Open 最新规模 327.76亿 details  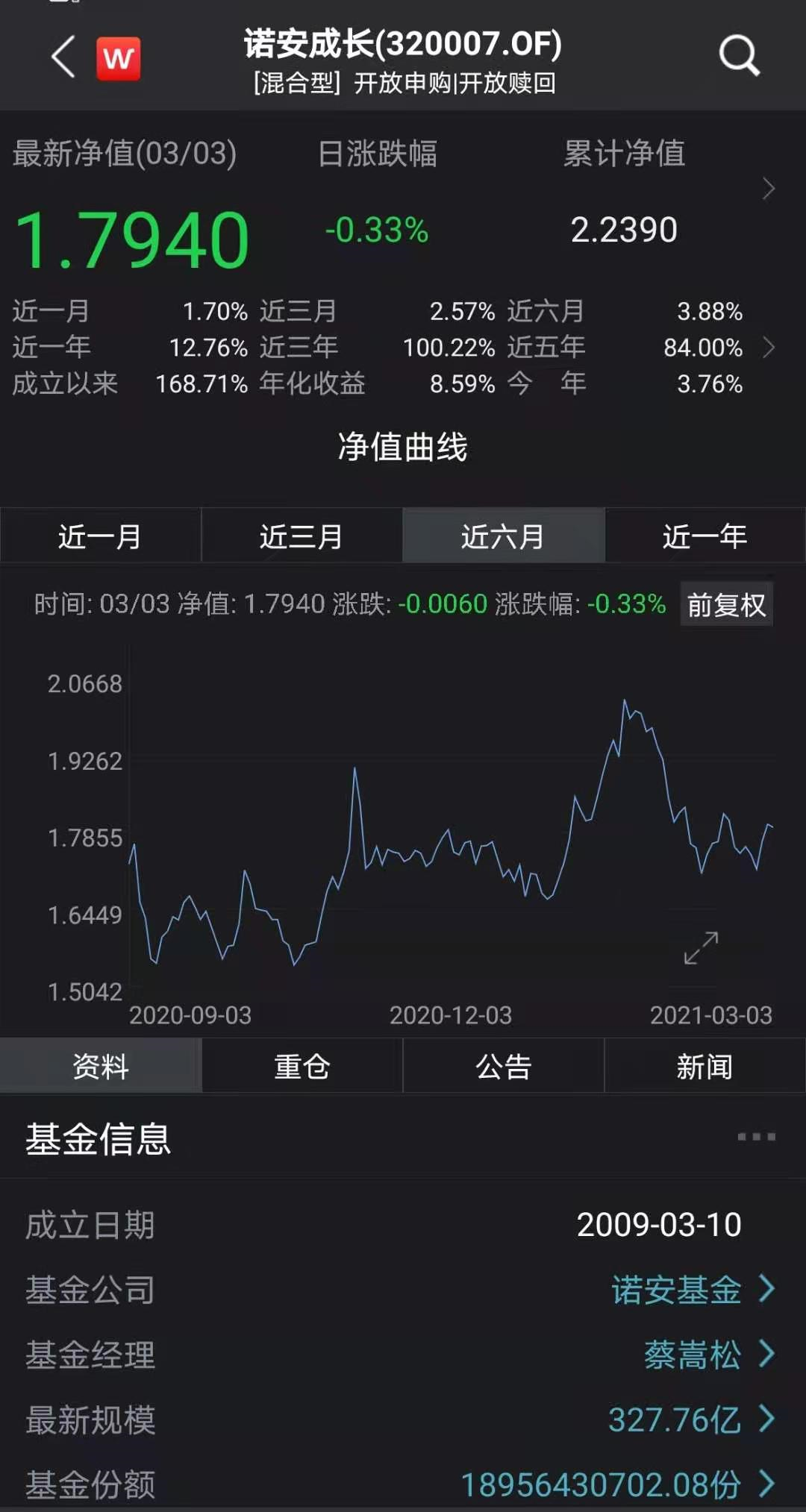[690, 1420]
